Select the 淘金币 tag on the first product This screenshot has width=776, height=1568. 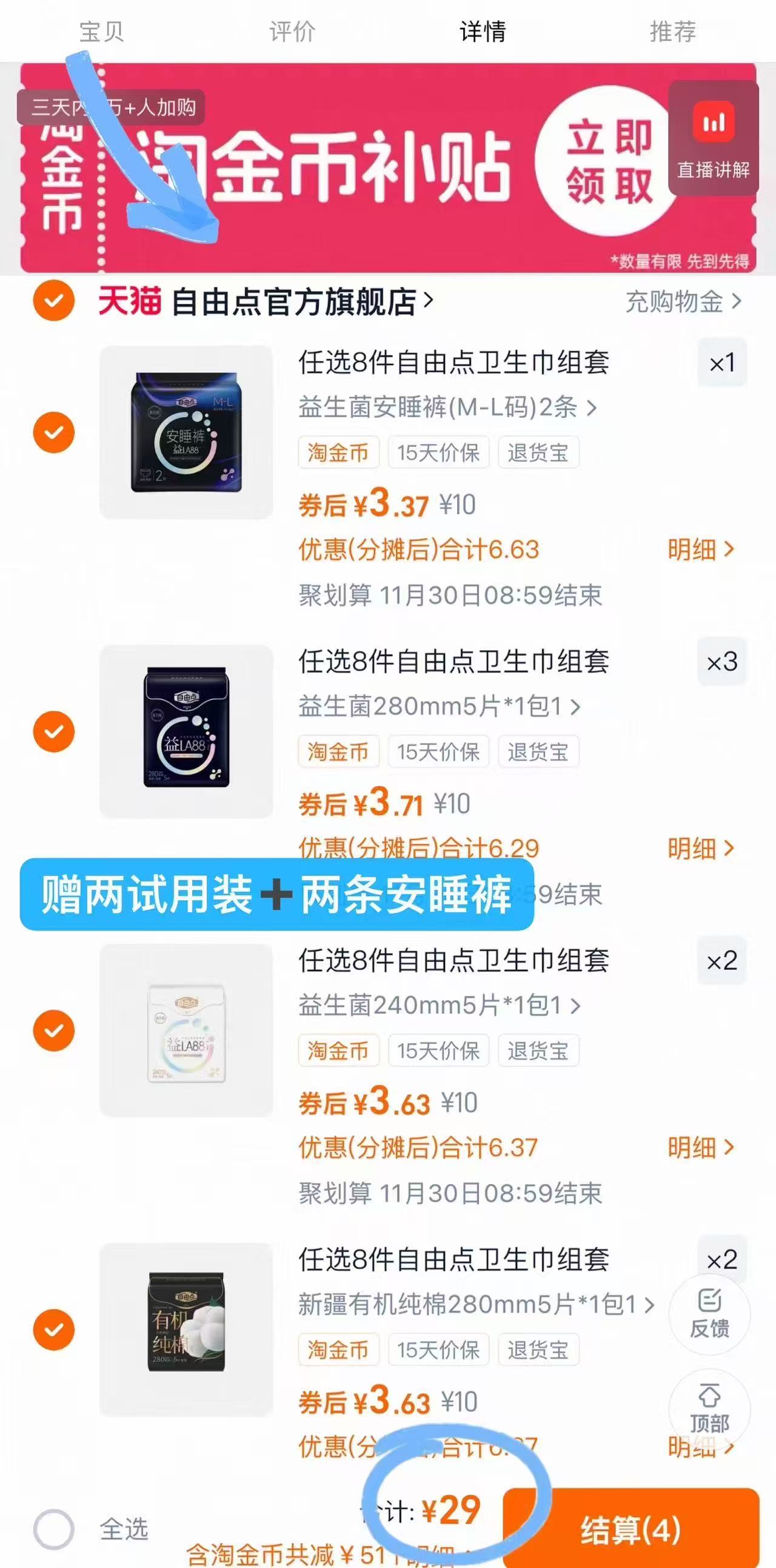point(338,453)
